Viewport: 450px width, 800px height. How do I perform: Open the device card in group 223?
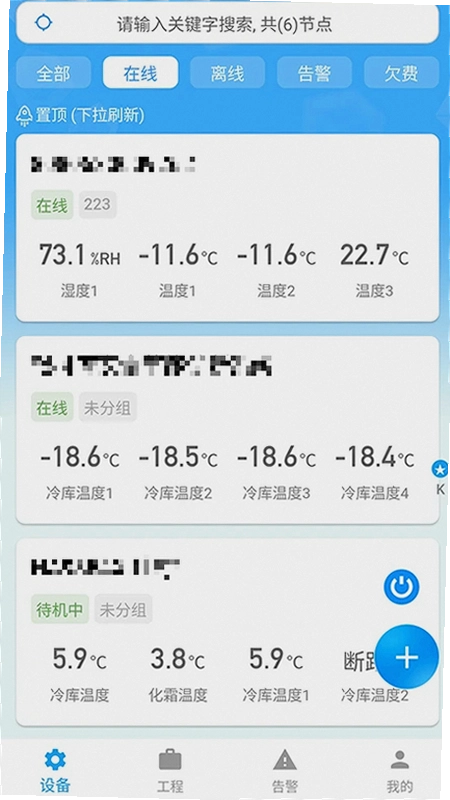point(228,228)
